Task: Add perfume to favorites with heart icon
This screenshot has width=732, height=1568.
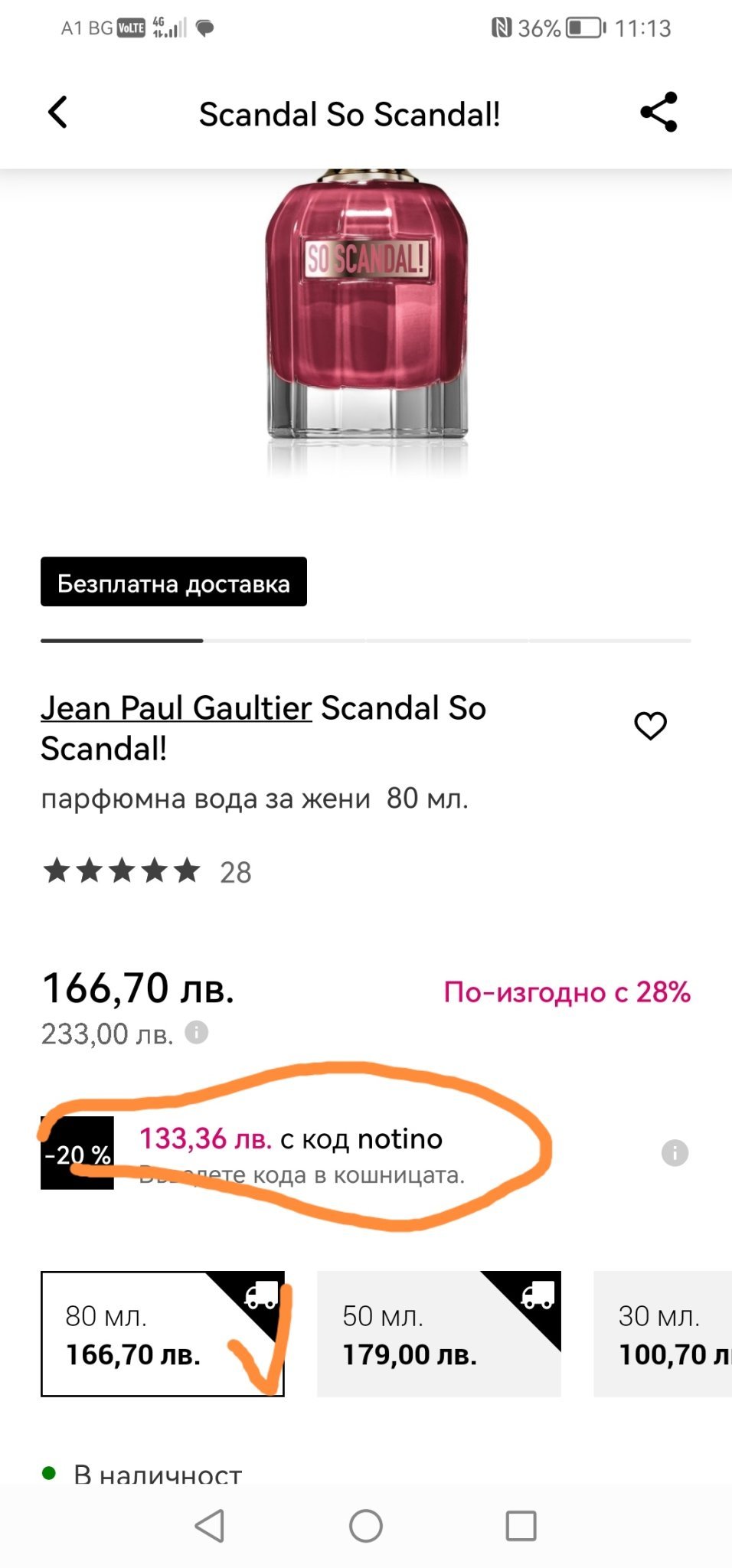Action: tap(650, 725)
